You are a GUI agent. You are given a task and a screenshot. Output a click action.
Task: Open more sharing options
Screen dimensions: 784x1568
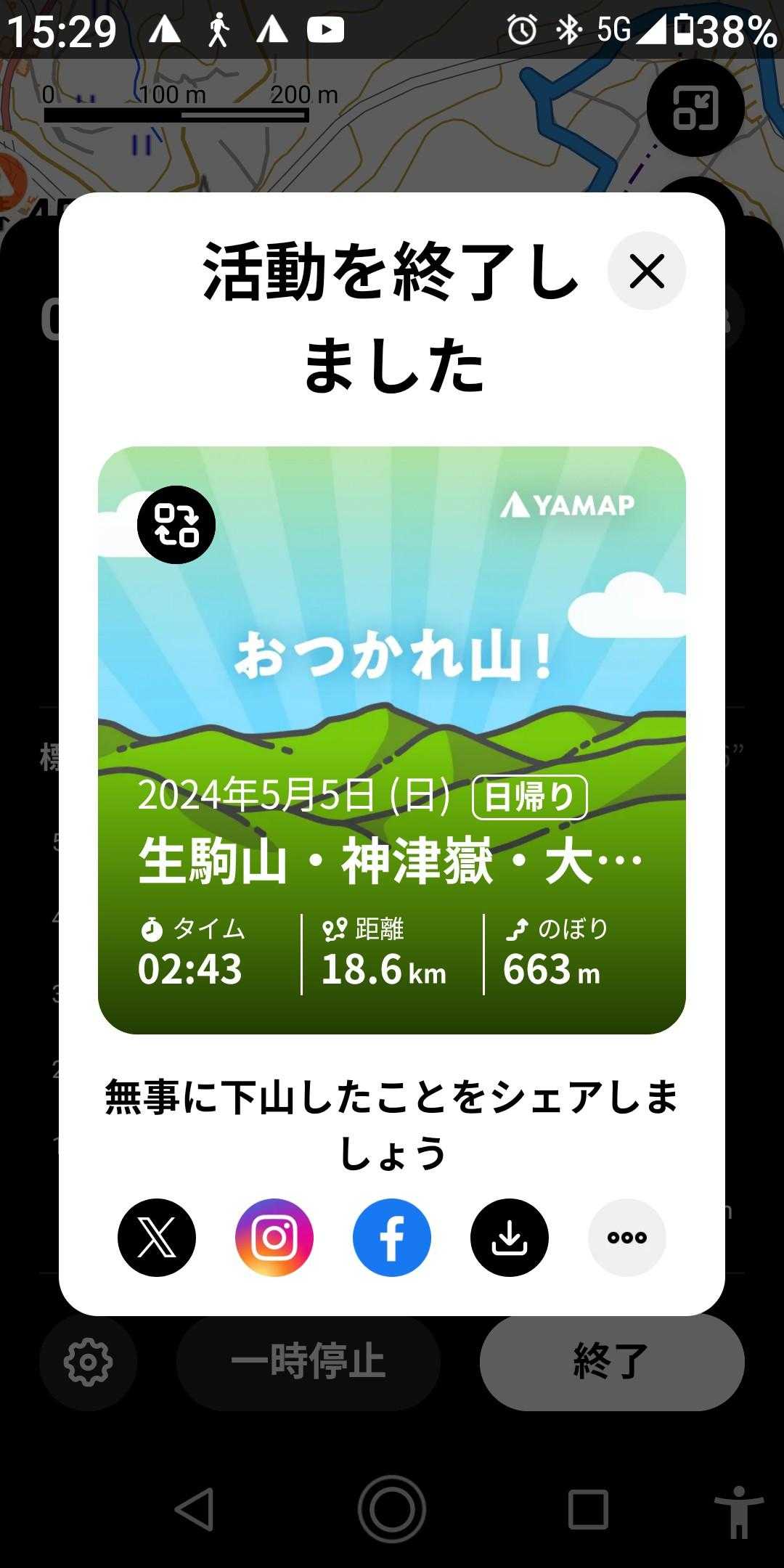[627, 1238]
